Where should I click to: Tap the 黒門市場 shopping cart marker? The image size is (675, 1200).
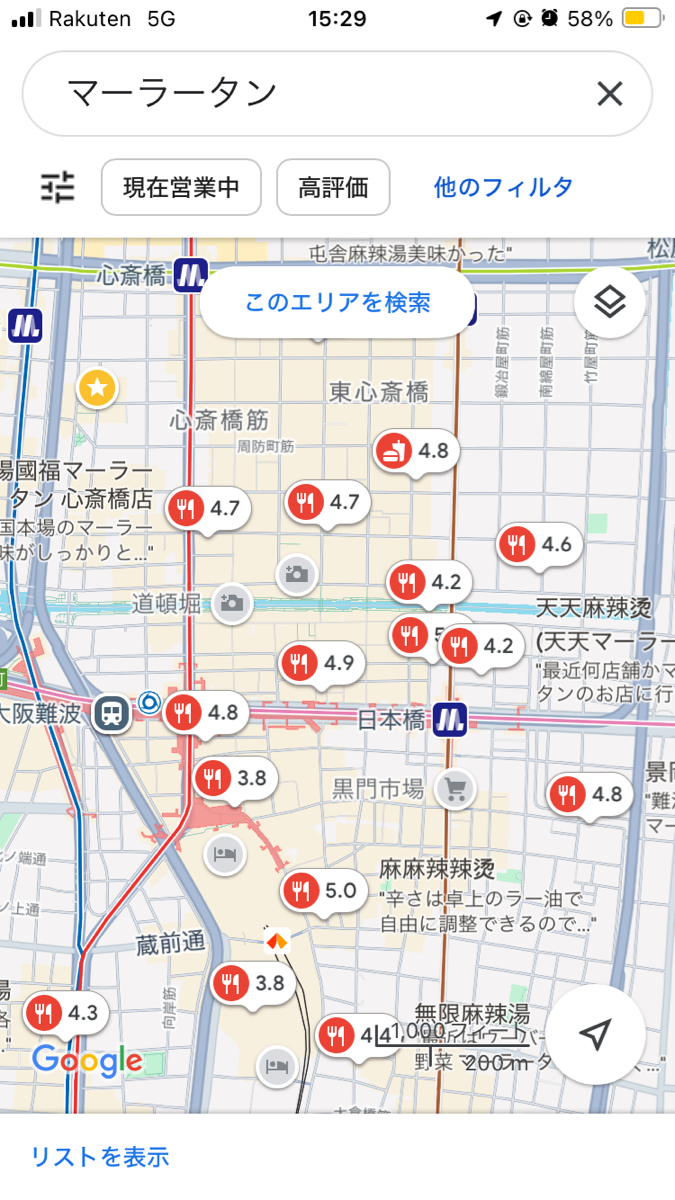(x=455, y=789)
